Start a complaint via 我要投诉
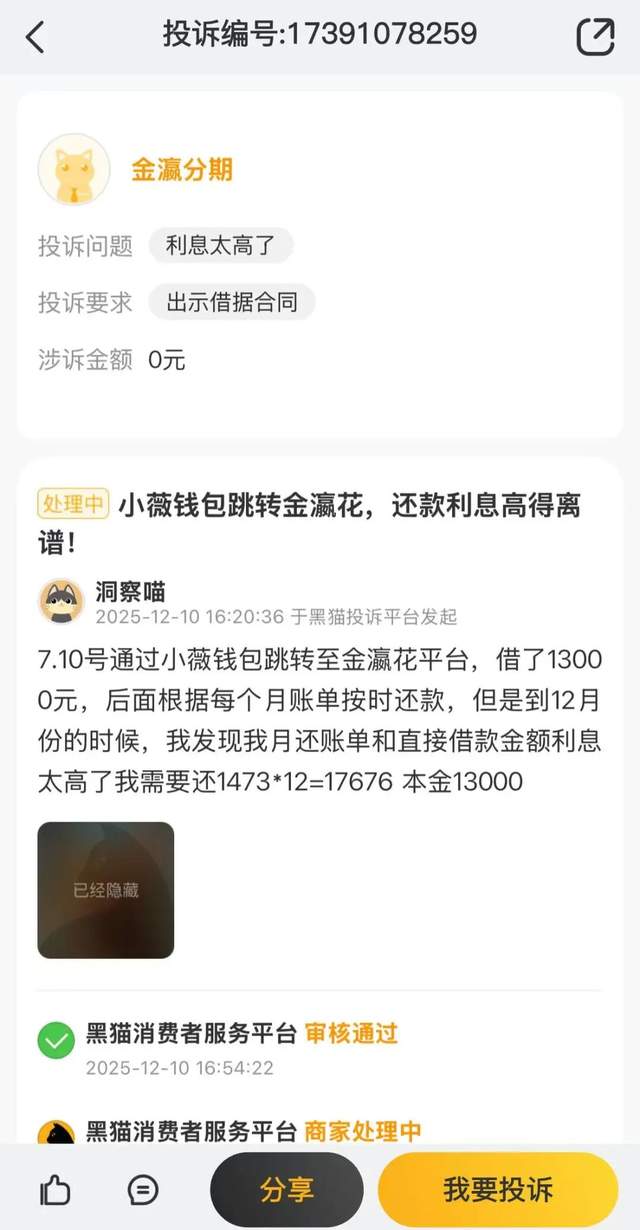640x1230 pixels. (x=498, y=1190)
